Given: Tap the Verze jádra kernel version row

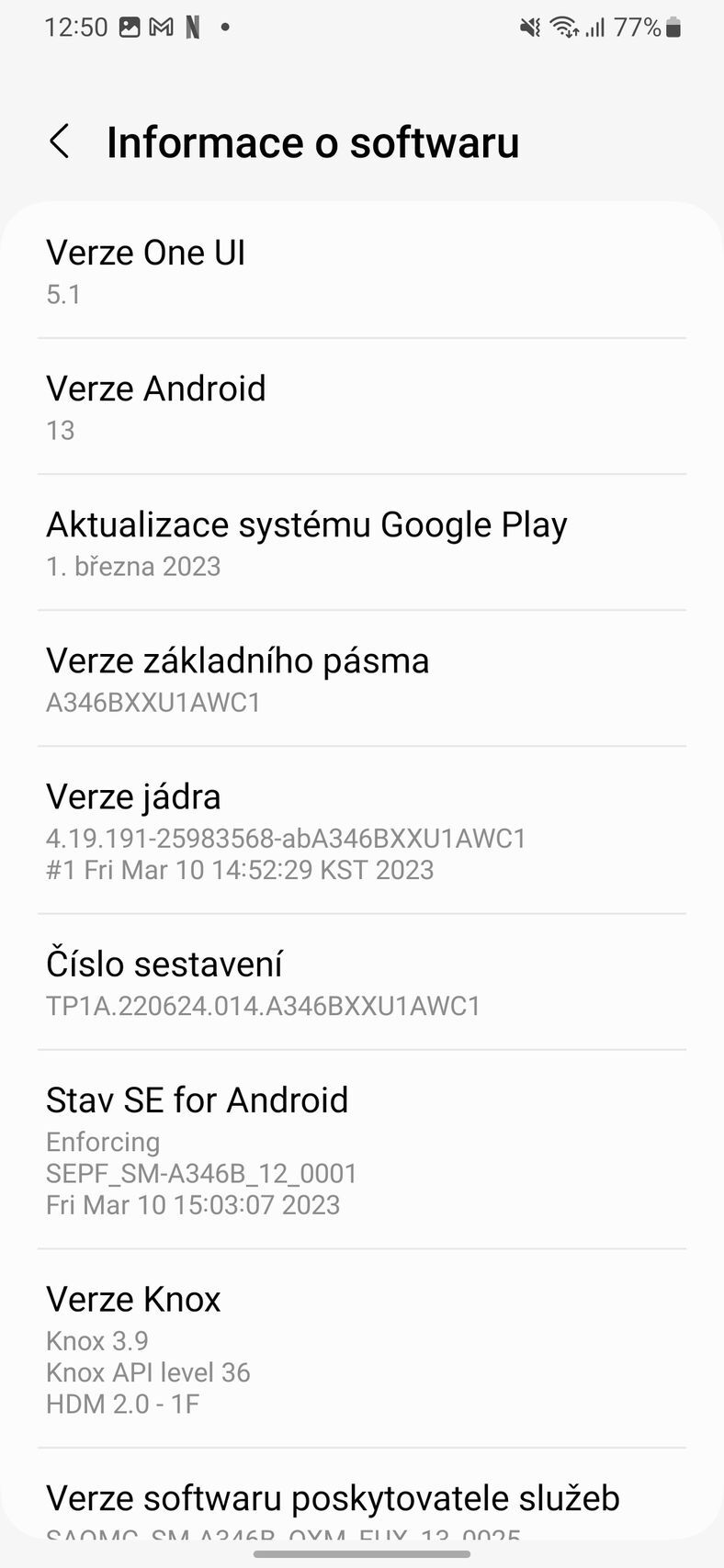Looking at the screenshot, I should tap(362, 829).
